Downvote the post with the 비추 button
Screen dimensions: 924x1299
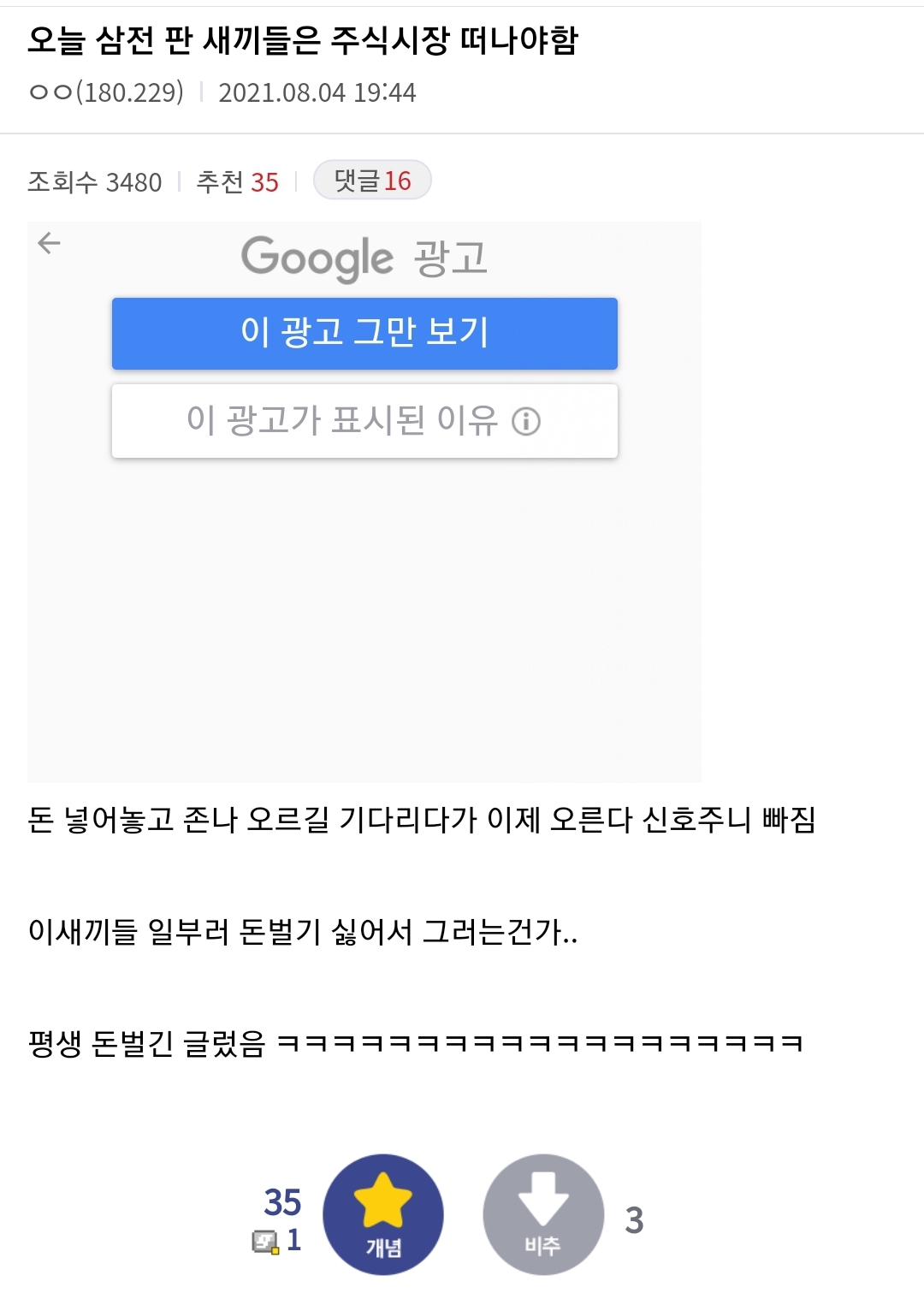[542, 1214]
